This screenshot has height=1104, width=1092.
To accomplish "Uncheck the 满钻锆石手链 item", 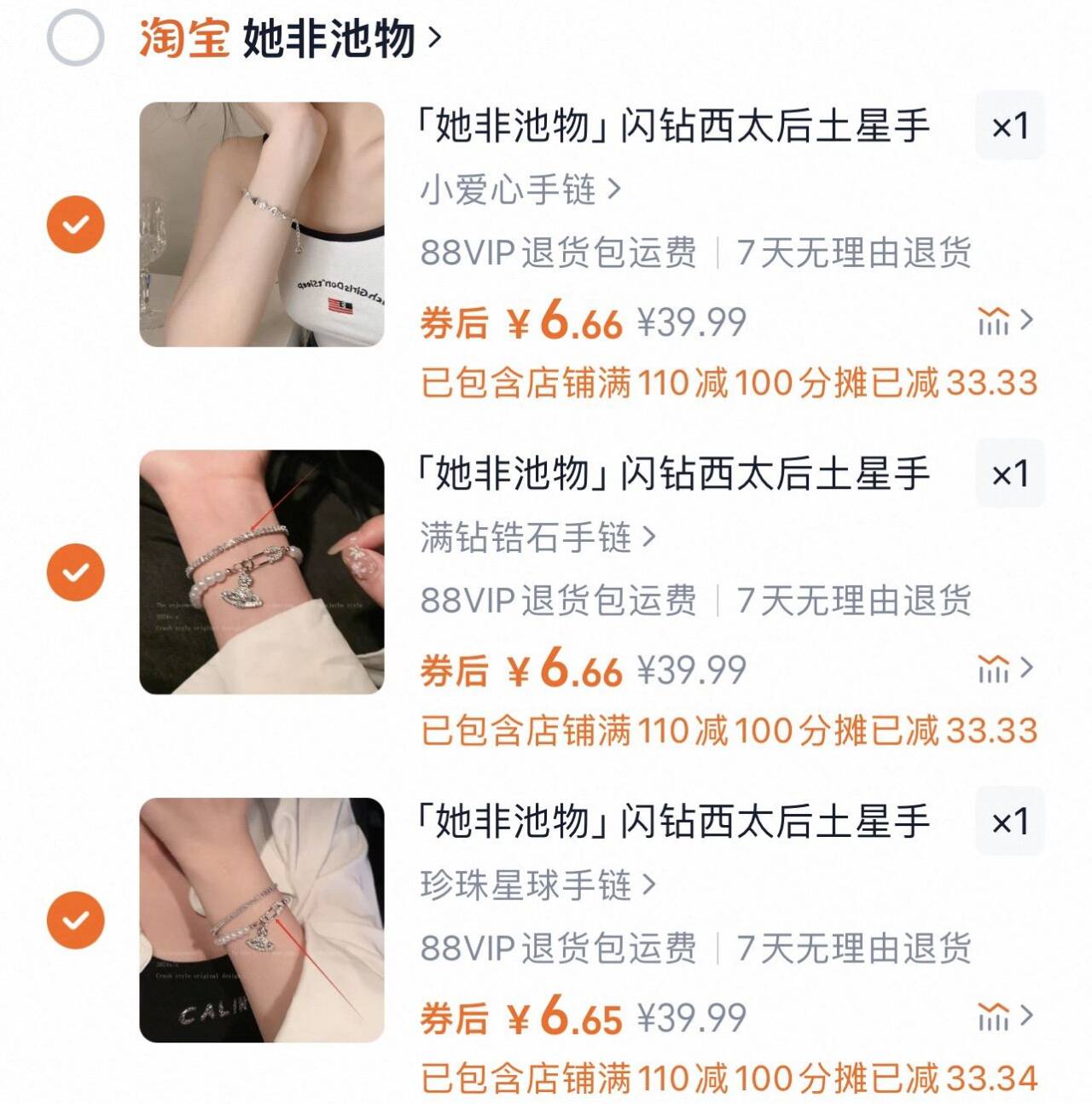I will pos(75,572).
